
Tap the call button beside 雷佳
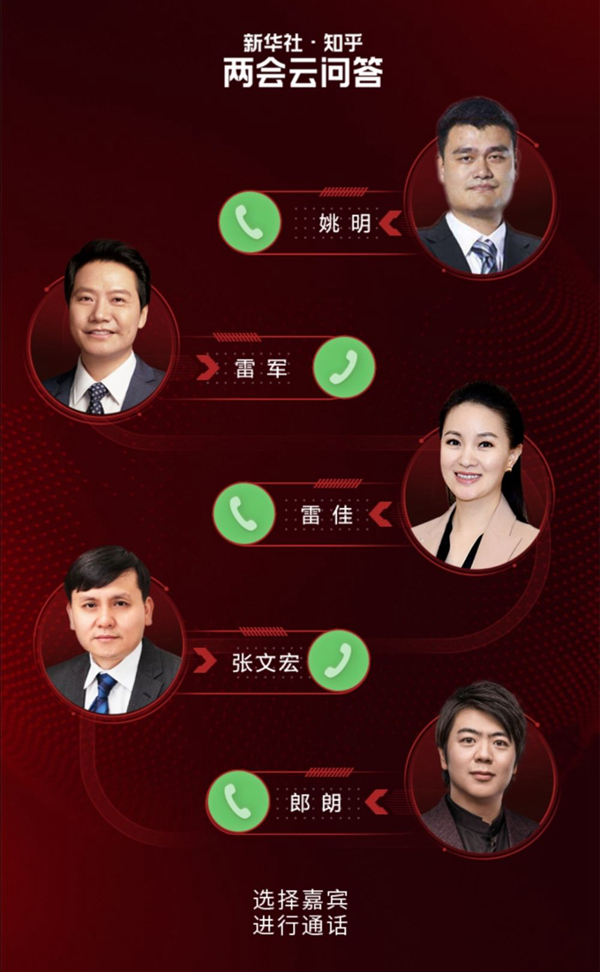(244, 514)
